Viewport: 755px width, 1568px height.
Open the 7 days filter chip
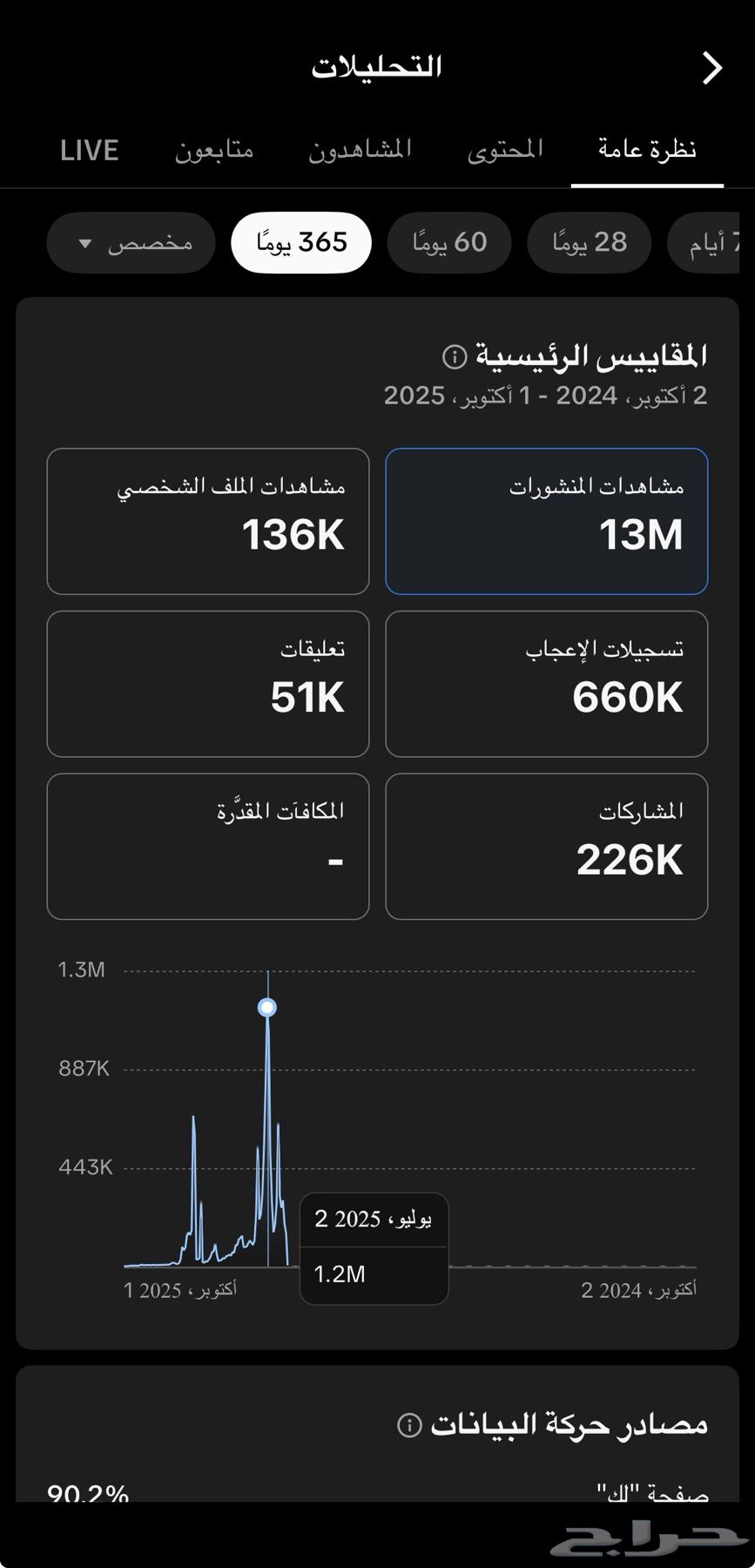pyautogui.click(x=723, y=243)
